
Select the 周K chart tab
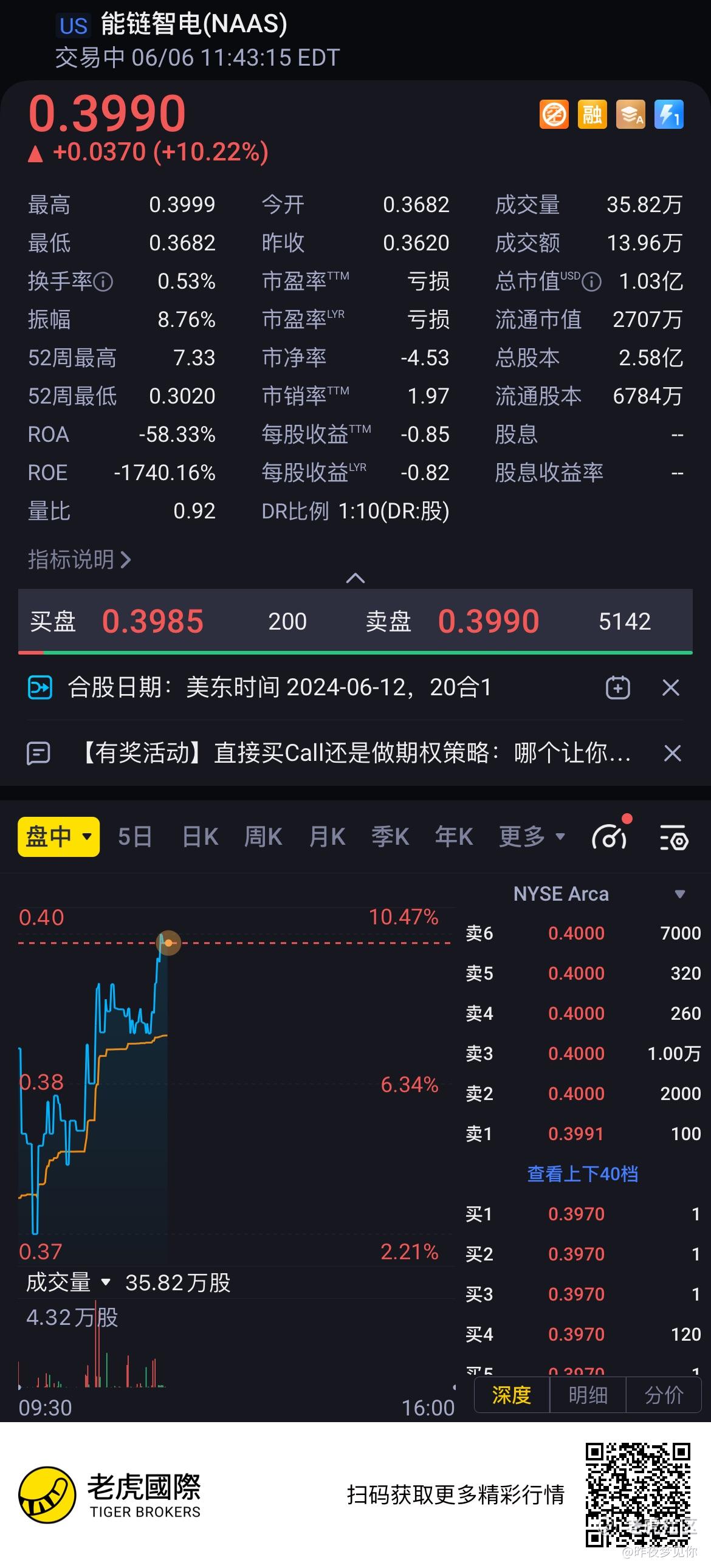click(x=263, y=837)
